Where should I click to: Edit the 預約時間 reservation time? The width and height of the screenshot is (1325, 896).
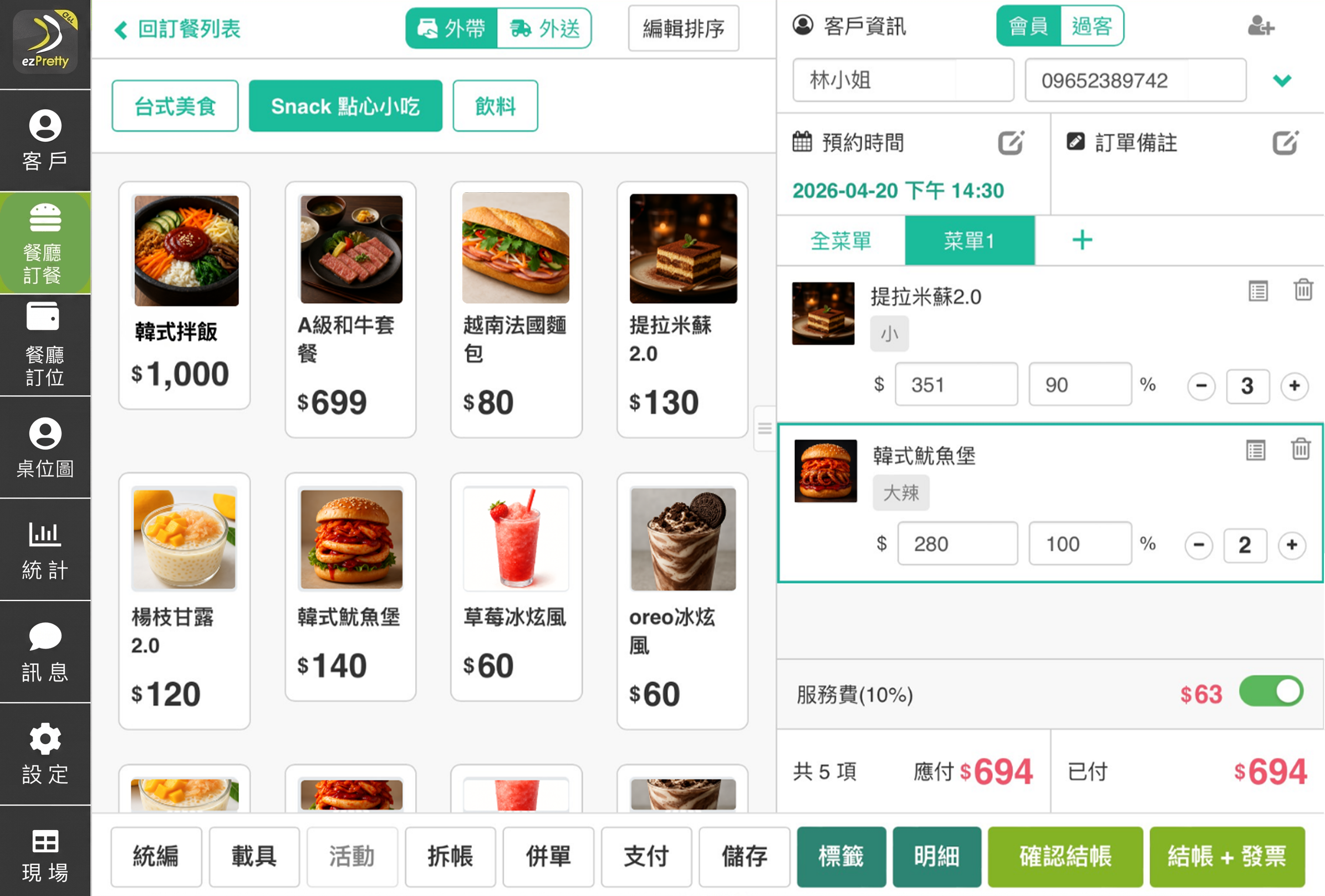(x=1010, y=142)
